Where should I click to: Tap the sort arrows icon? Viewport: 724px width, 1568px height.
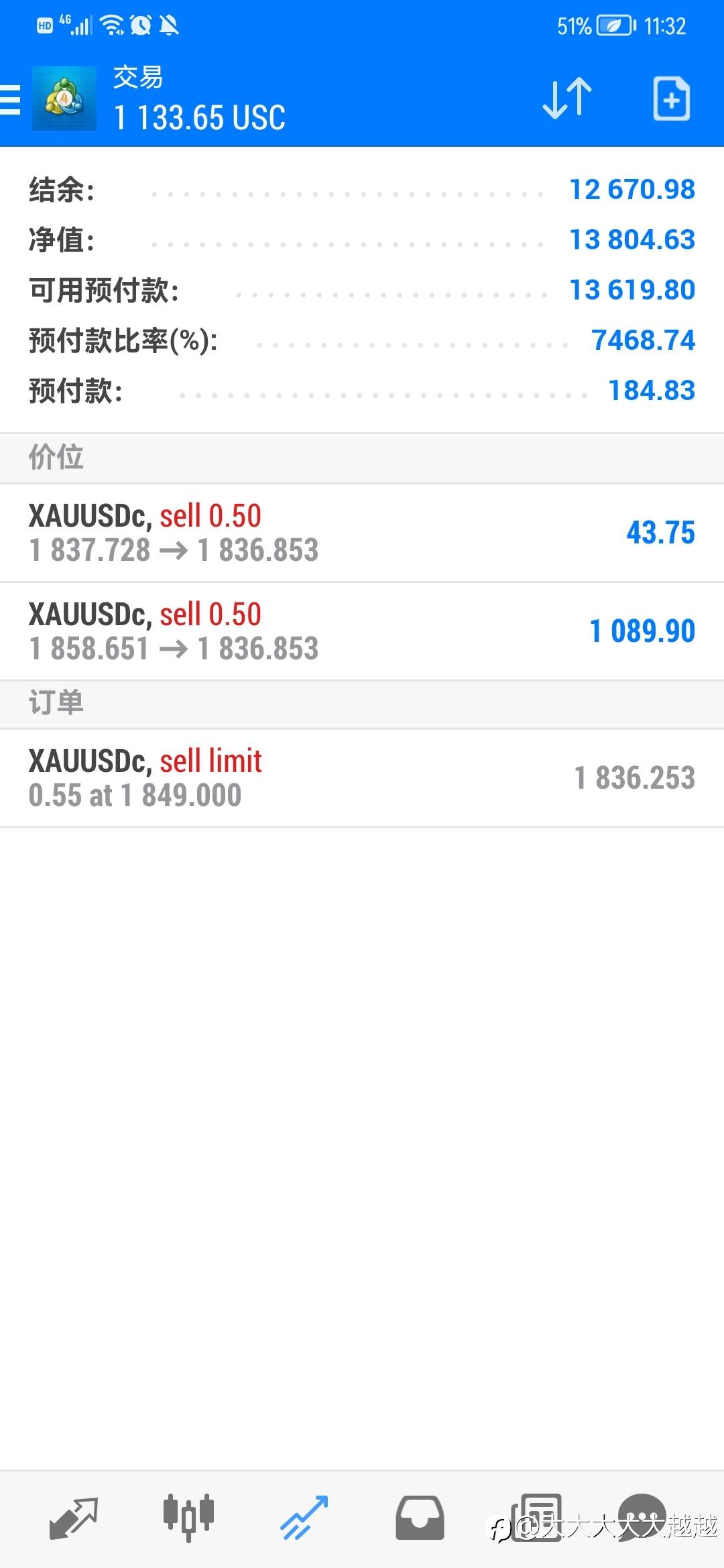click(x=567, y=99)
